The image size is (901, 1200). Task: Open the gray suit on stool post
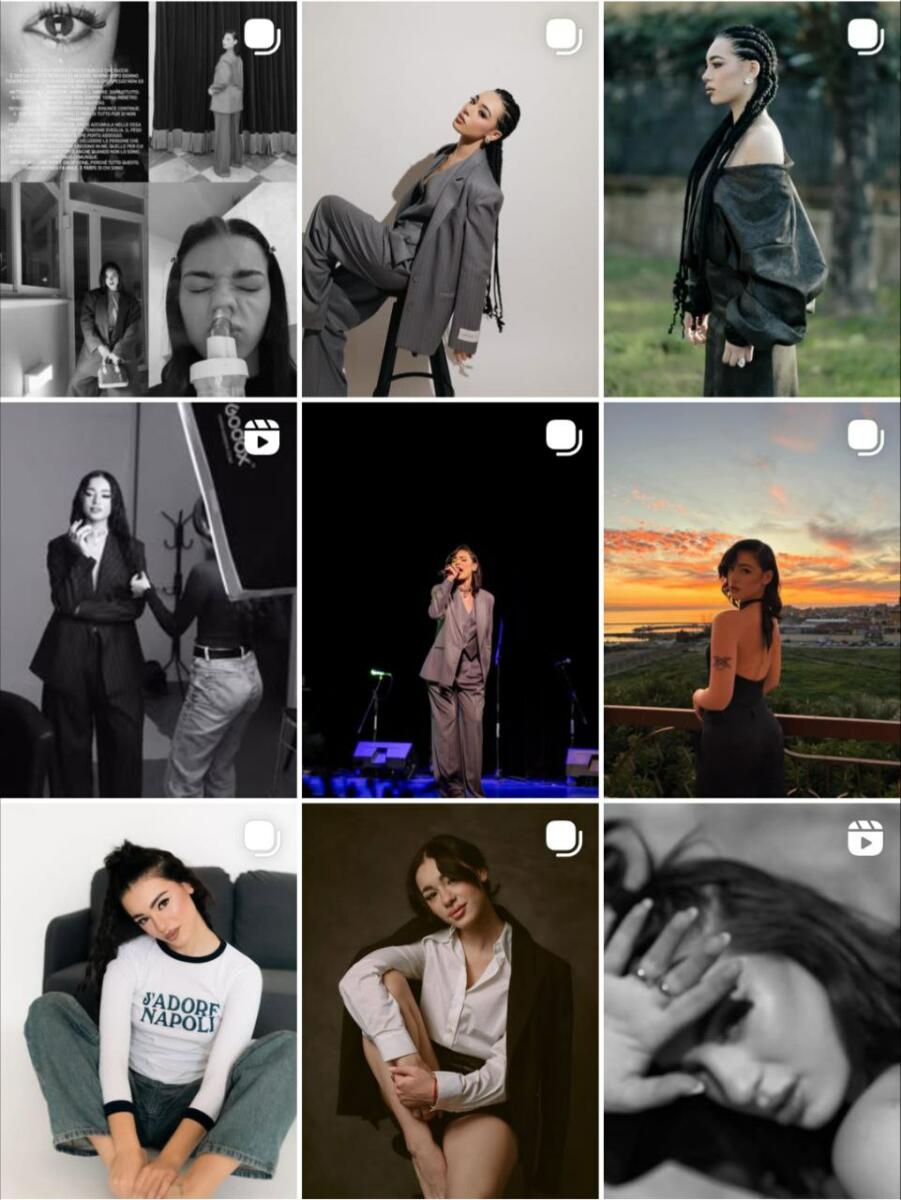pos(450,200)
